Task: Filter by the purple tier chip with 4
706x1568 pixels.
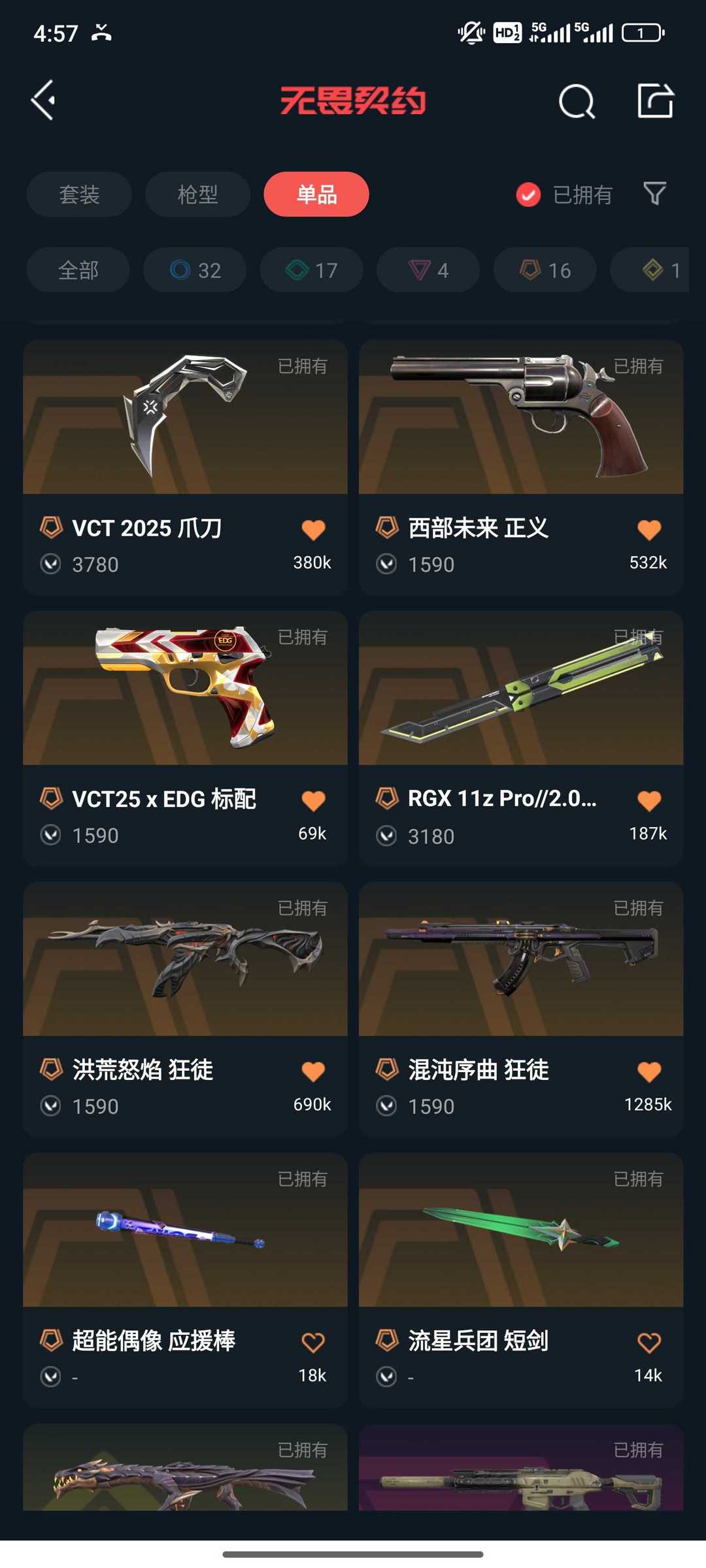Action: 428,270
